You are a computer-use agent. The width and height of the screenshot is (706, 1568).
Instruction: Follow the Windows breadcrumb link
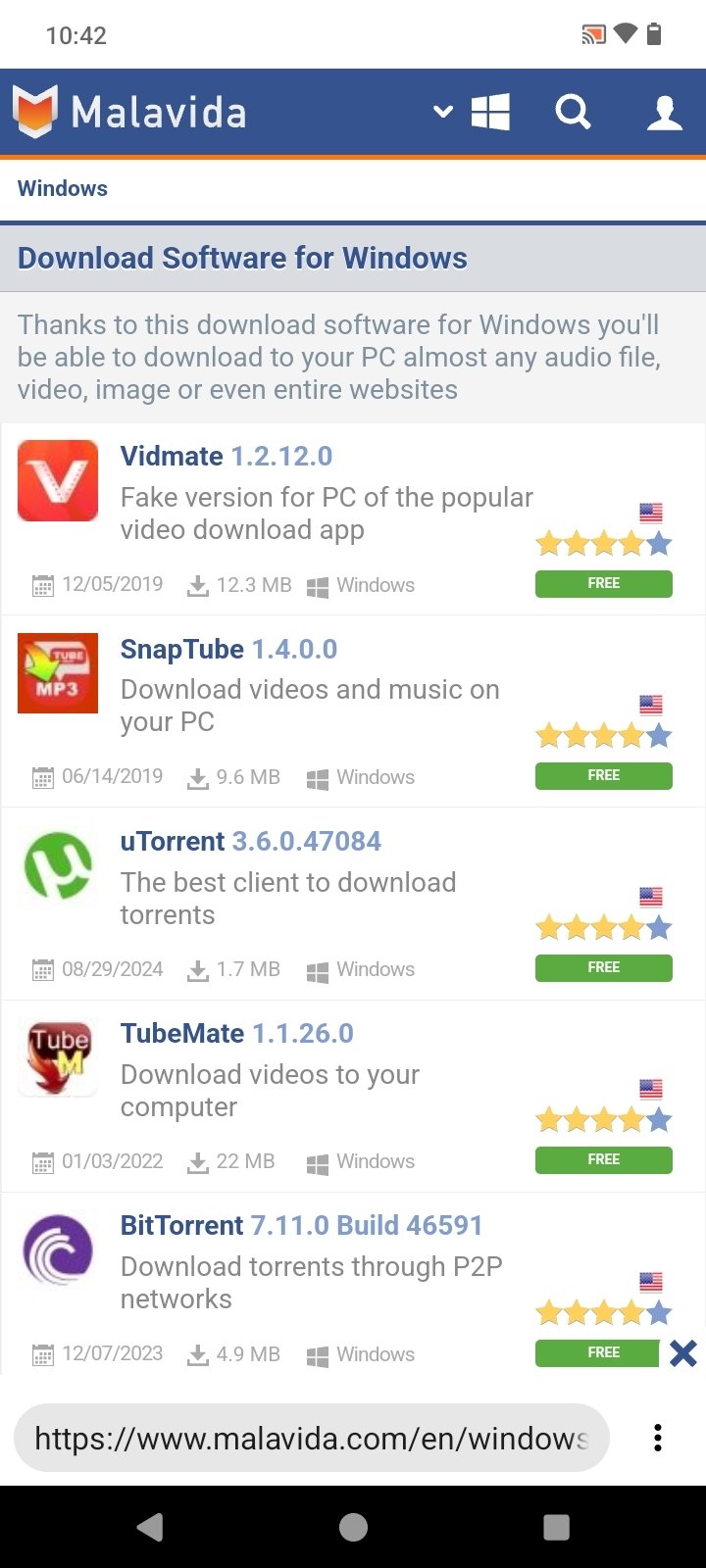(x=63, y=188)
